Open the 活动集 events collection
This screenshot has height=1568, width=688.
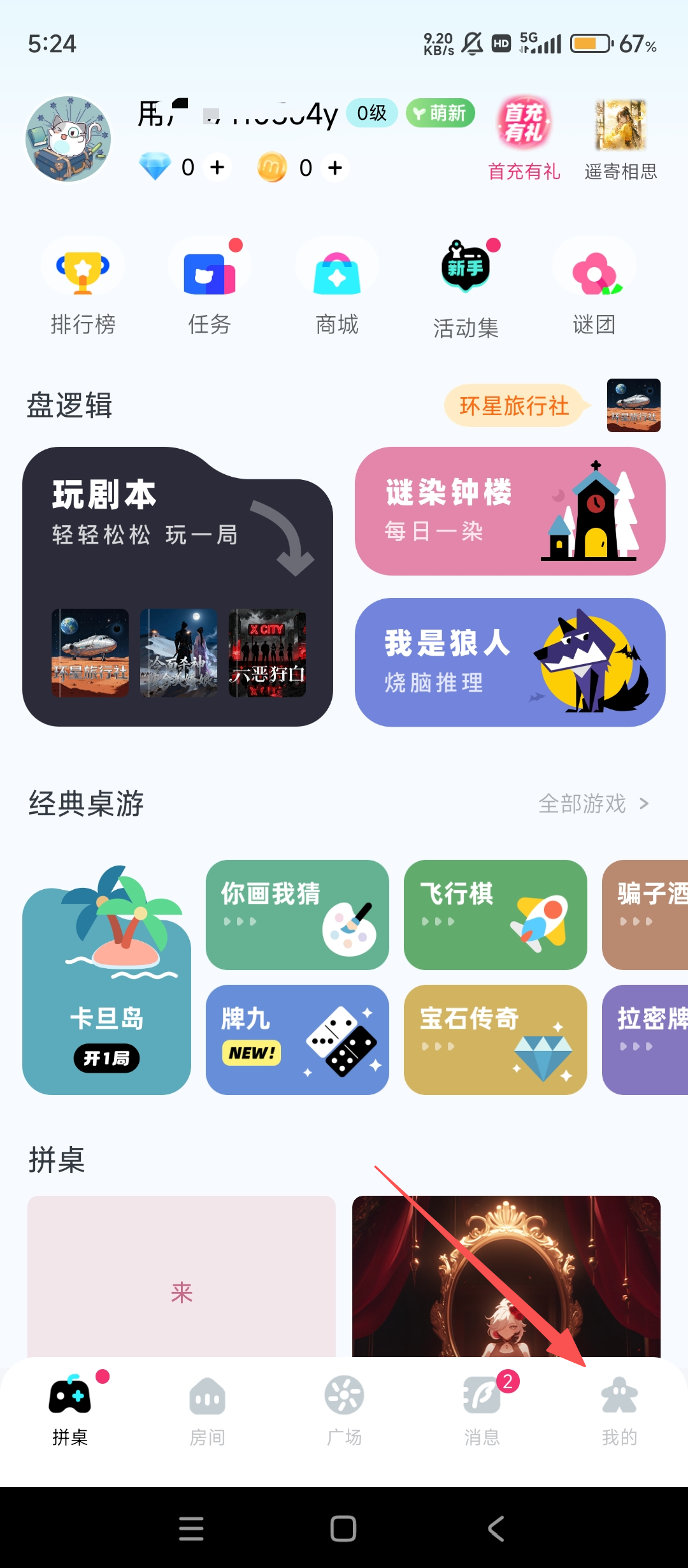(x=466, y=287)
